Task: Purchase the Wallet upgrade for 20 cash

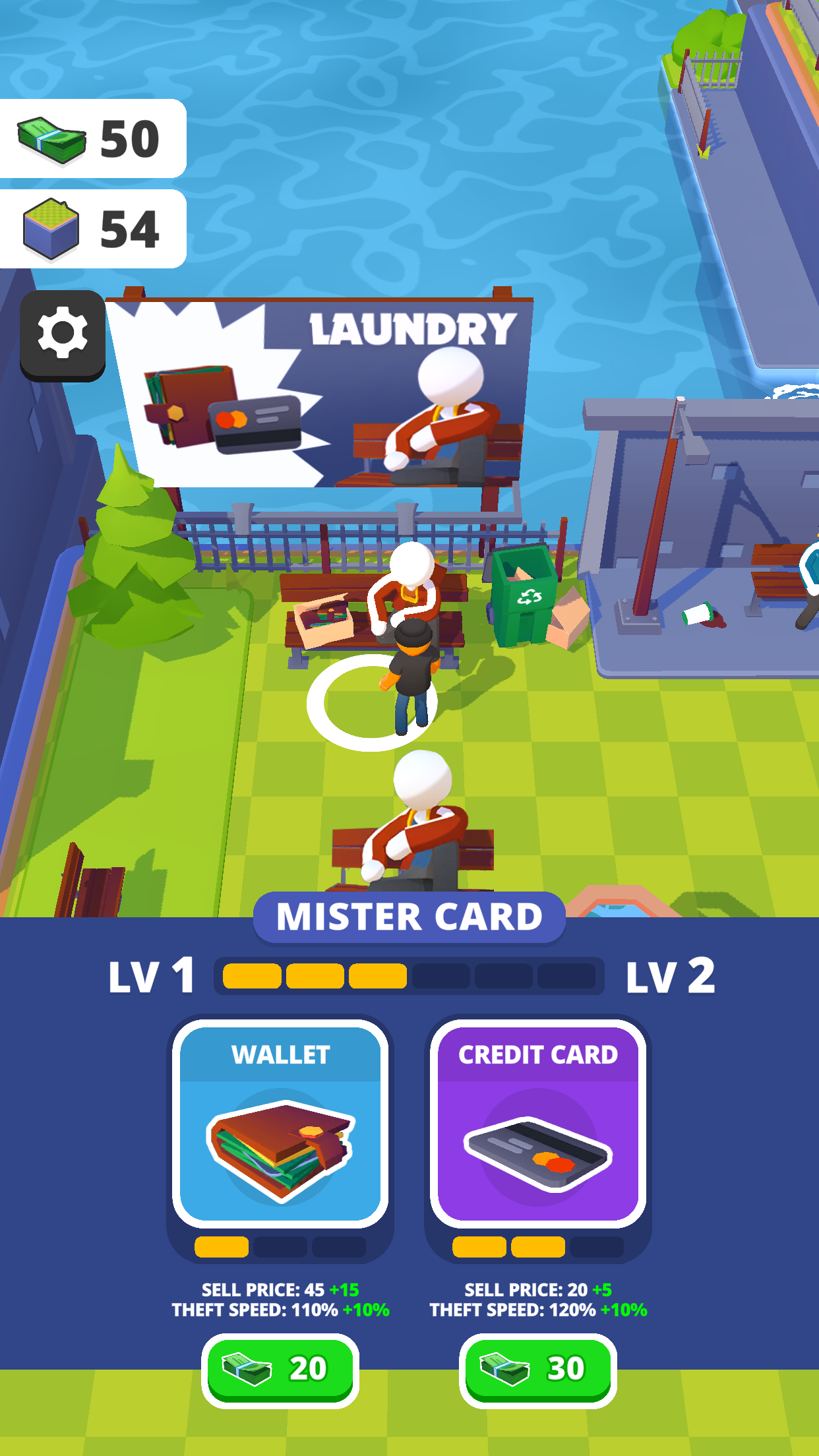Action: [x=280, y=1366]
